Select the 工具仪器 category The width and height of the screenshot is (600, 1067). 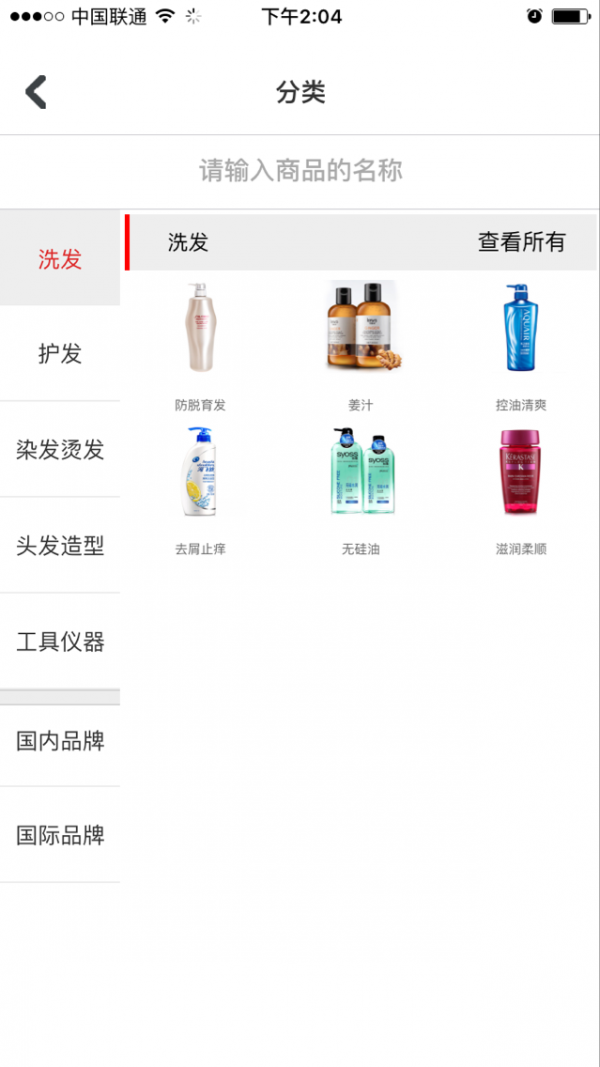point(60,642)
